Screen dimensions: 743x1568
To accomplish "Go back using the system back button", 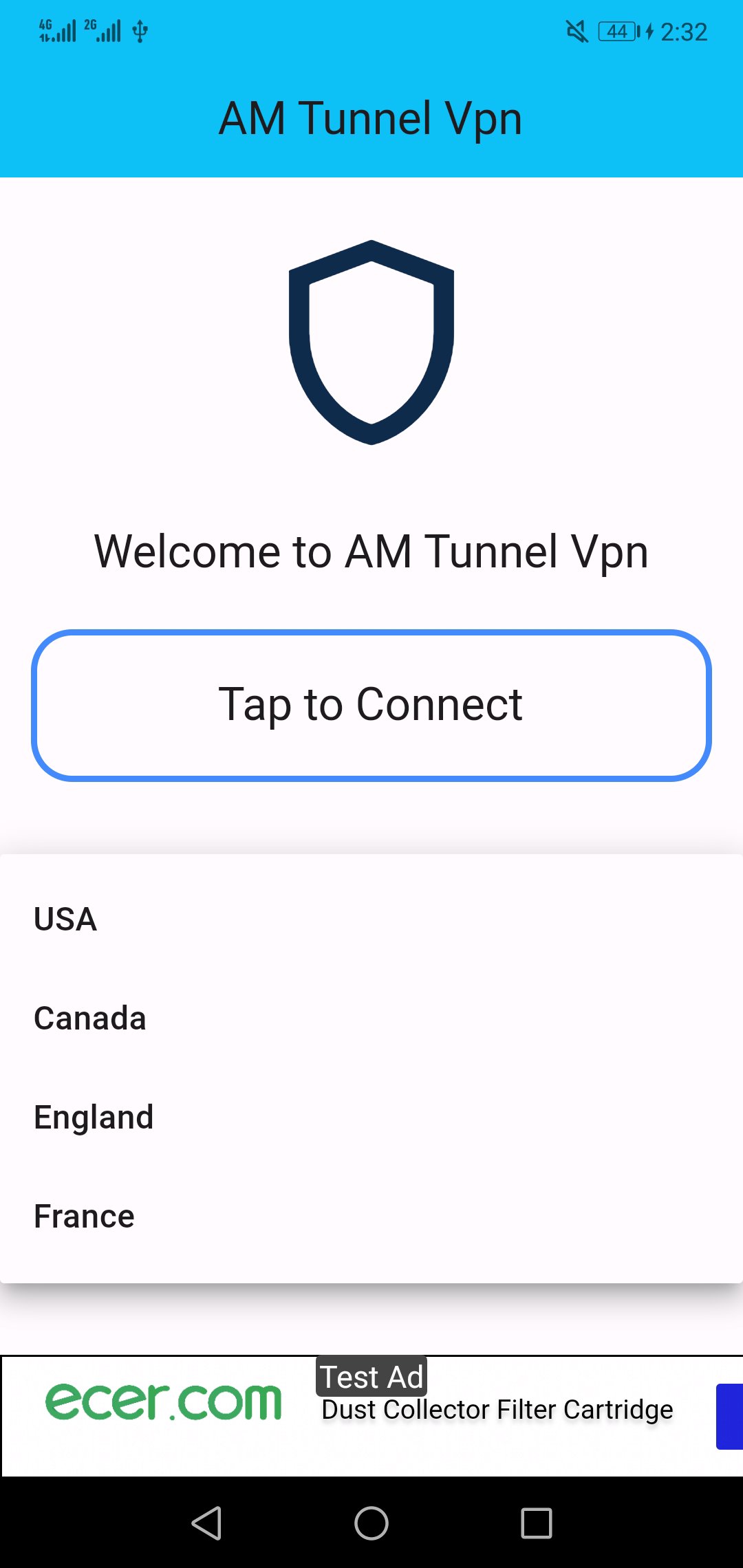I will pyautogui.click(x=206, y=1523).
